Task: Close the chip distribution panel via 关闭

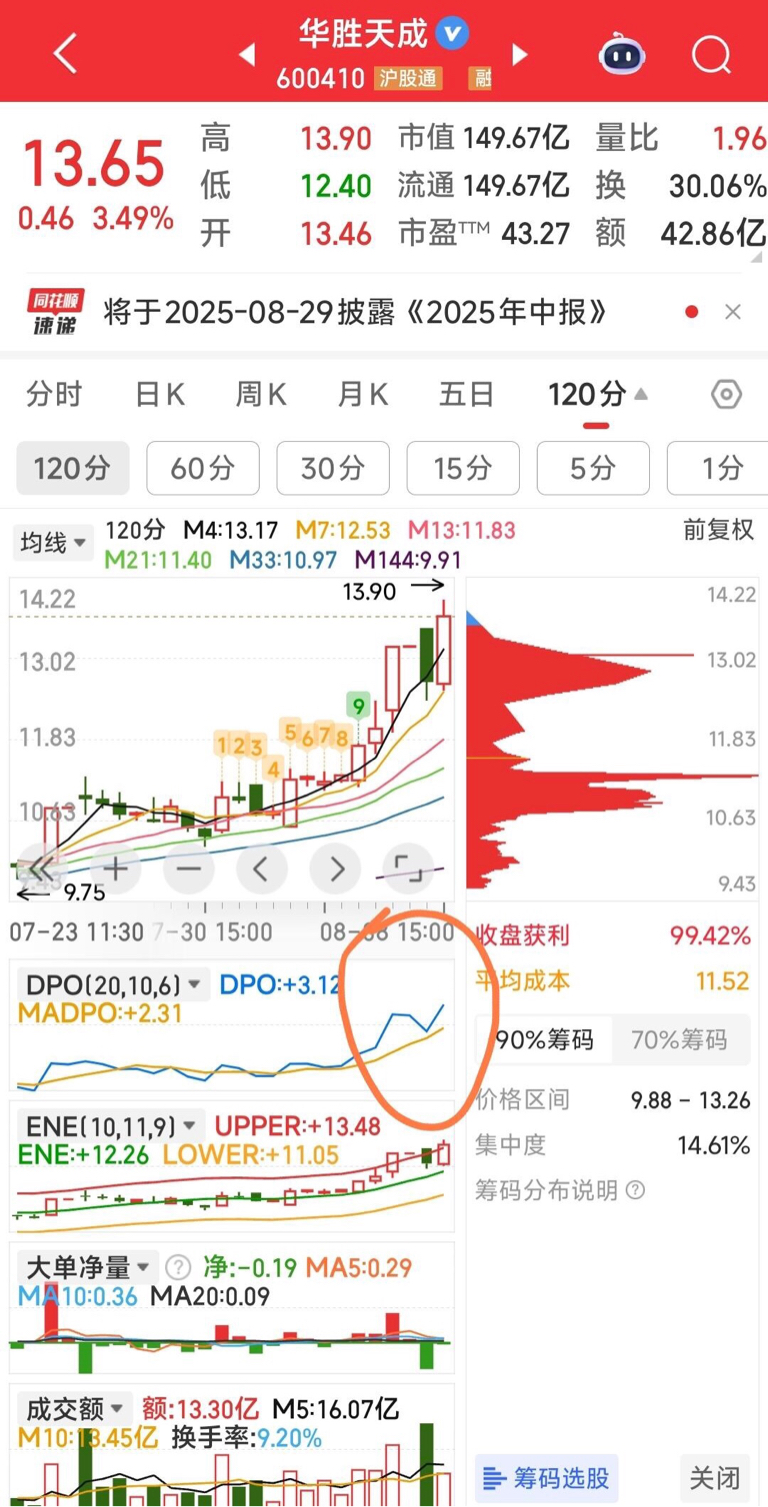Action: pyautogui.click(x=715, y=1477)
